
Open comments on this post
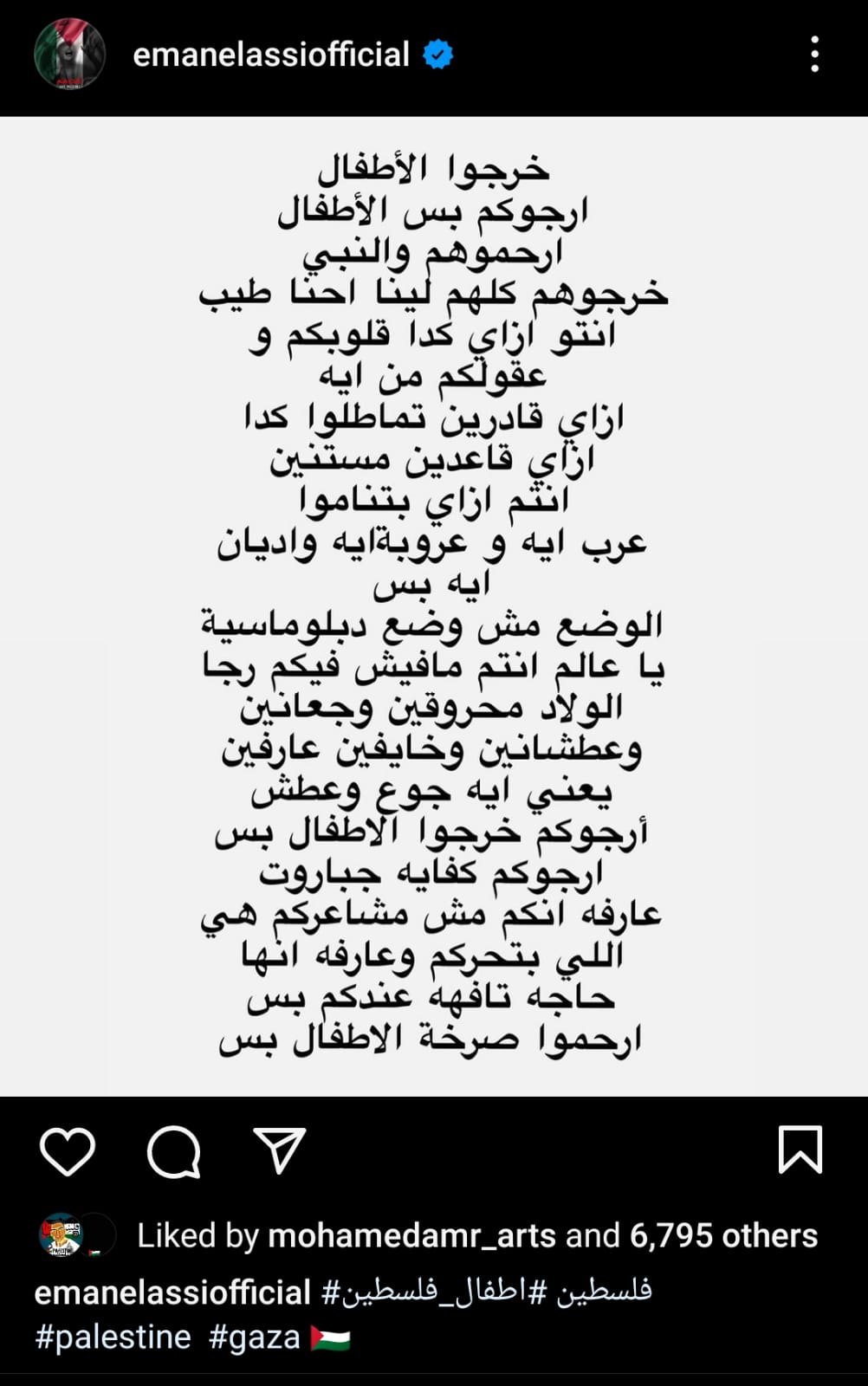pyautogui.click(x=174, y=1151)
